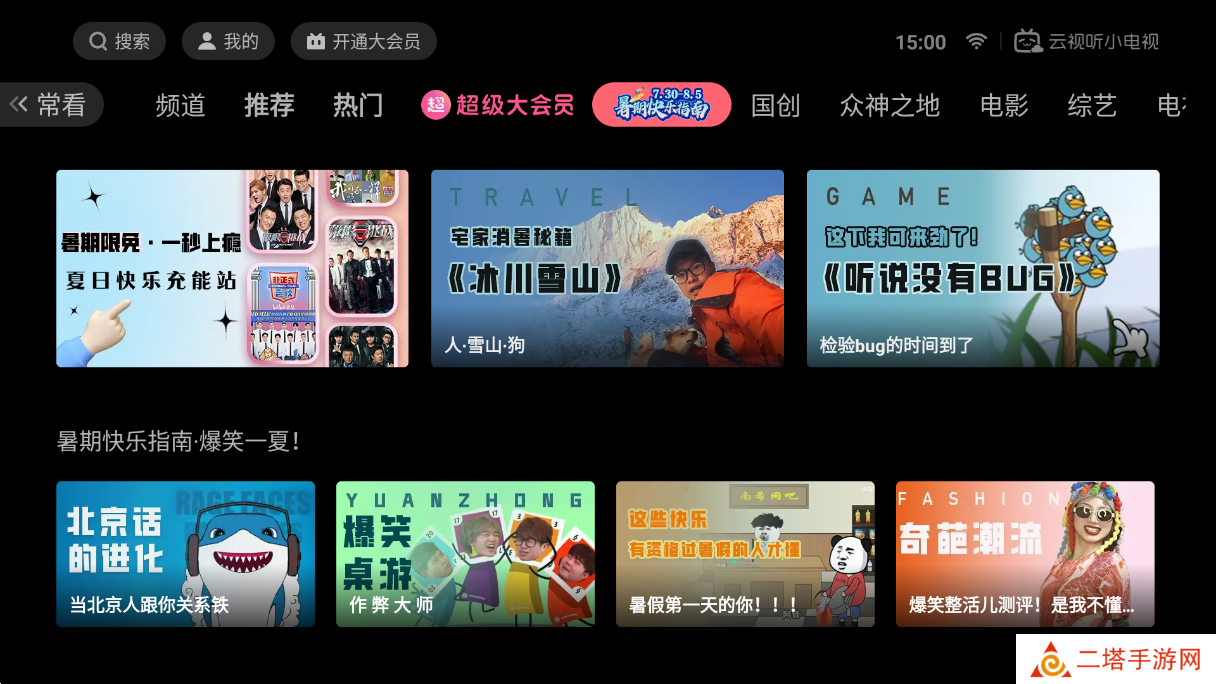Select the 常看 tab
The image size is (1216, 684).
(52, 104)
